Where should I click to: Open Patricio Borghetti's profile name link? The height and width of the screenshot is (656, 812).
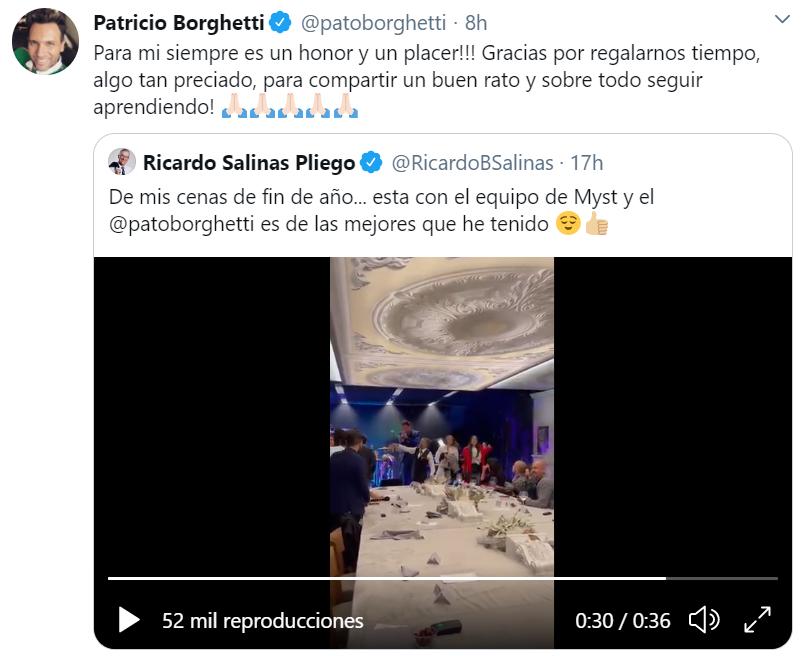[x=176, y=22]
